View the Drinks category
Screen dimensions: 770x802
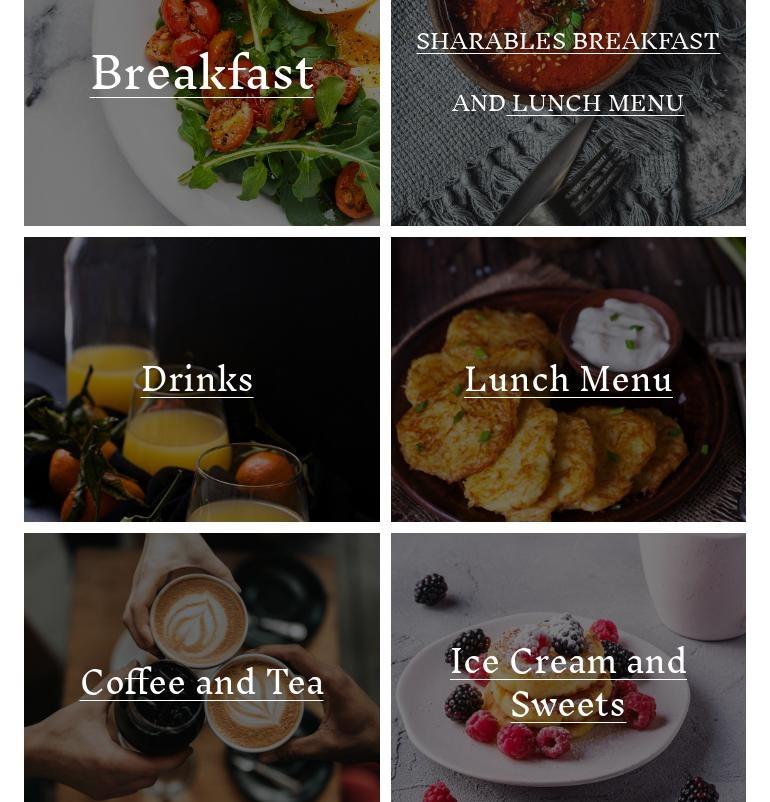coord(197,379)
